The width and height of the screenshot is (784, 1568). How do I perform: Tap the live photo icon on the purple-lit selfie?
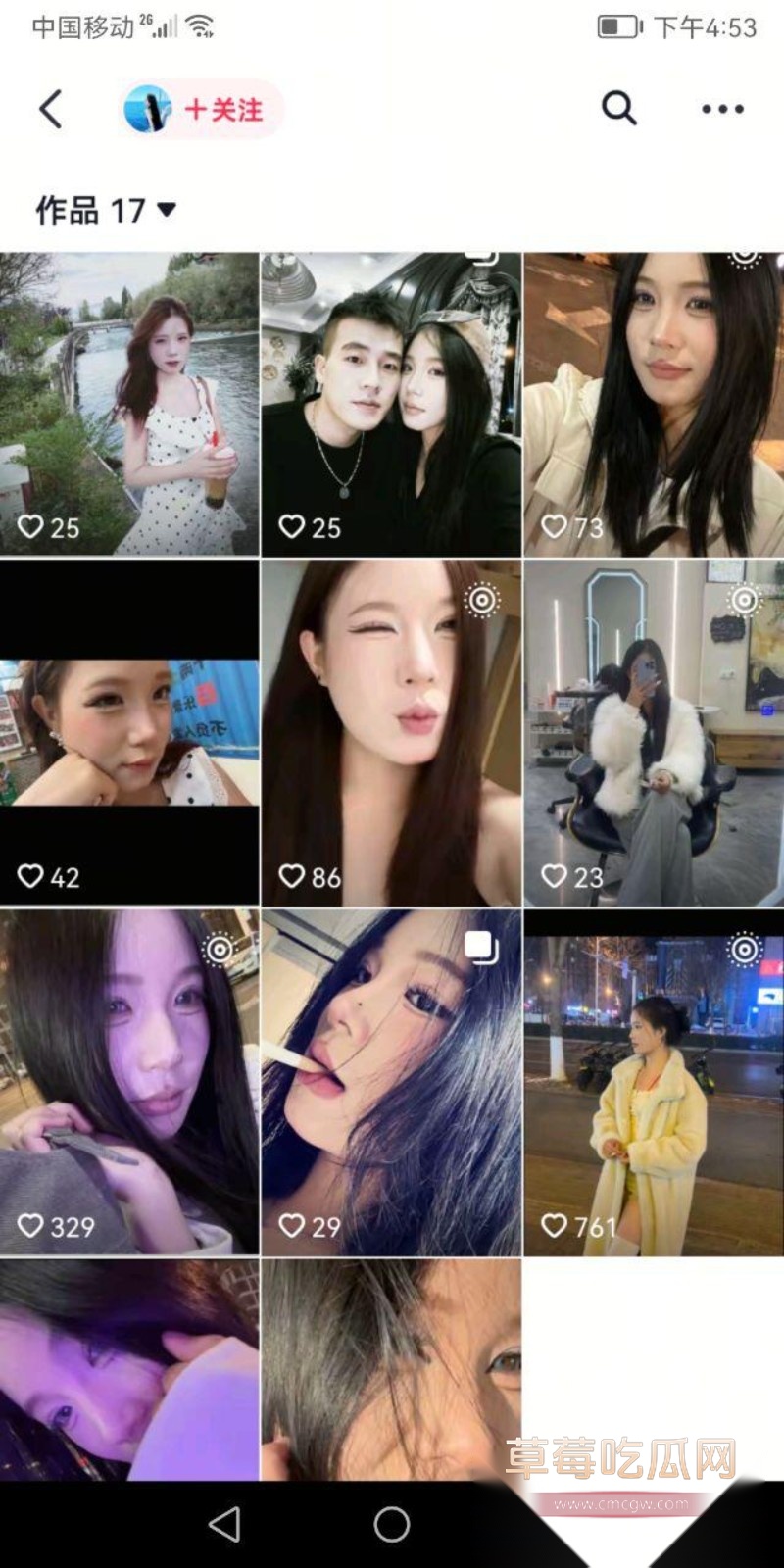pos(218,950)
